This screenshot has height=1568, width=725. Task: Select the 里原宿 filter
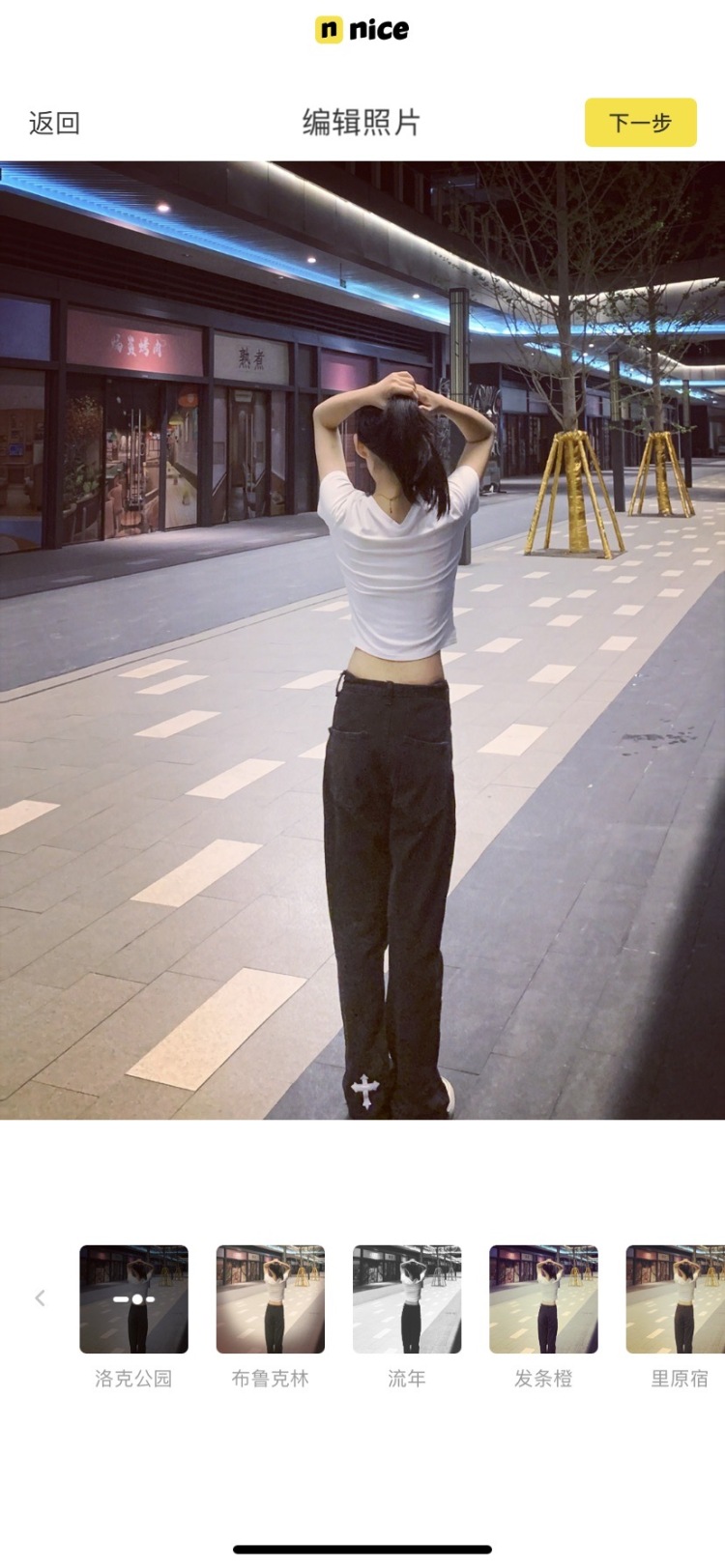[676, 1298]
